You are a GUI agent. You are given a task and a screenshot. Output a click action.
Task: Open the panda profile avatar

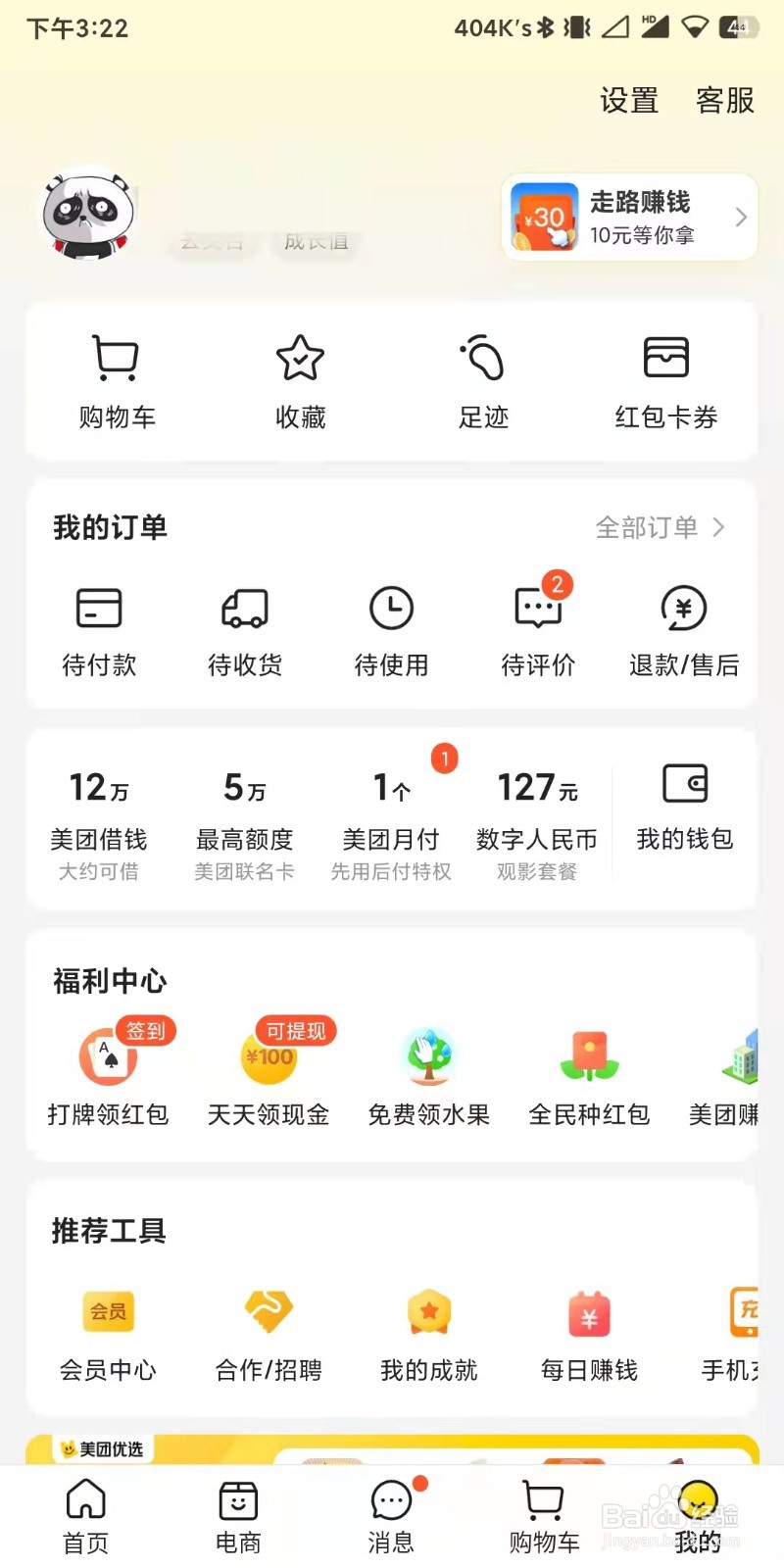pos(87,216)
